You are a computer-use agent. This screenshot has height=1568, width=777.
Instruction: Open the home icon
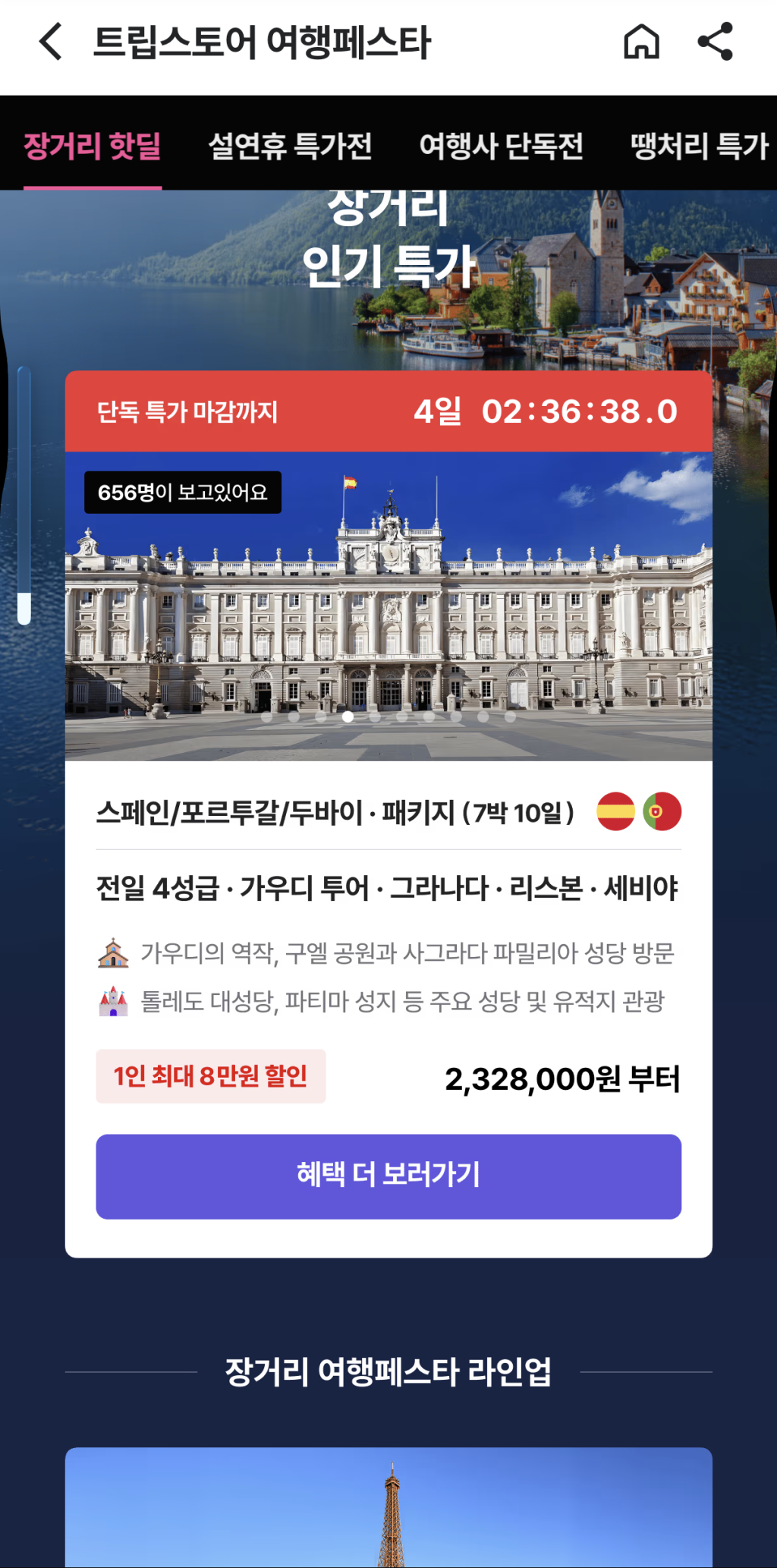(x=641, y=42)
